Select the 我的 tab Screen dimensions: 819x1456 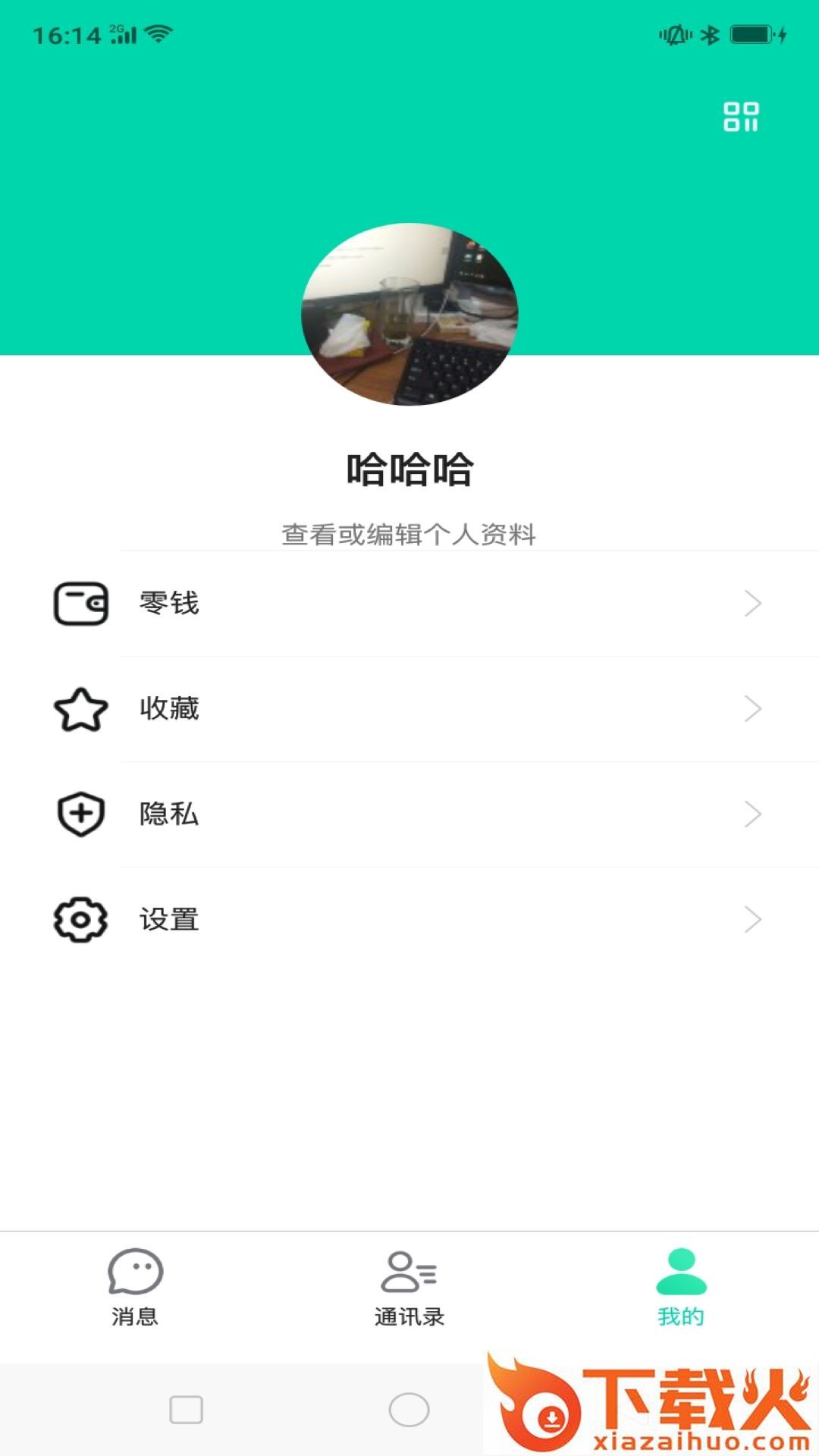[x=681, y=1287]
